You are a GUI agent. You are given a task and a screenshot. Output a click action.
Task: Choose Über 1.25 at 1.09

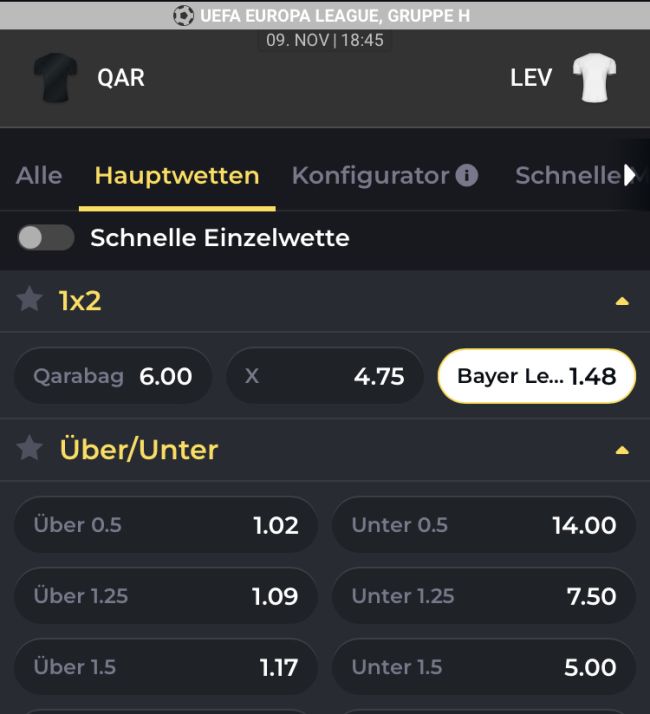pos(166,596)
